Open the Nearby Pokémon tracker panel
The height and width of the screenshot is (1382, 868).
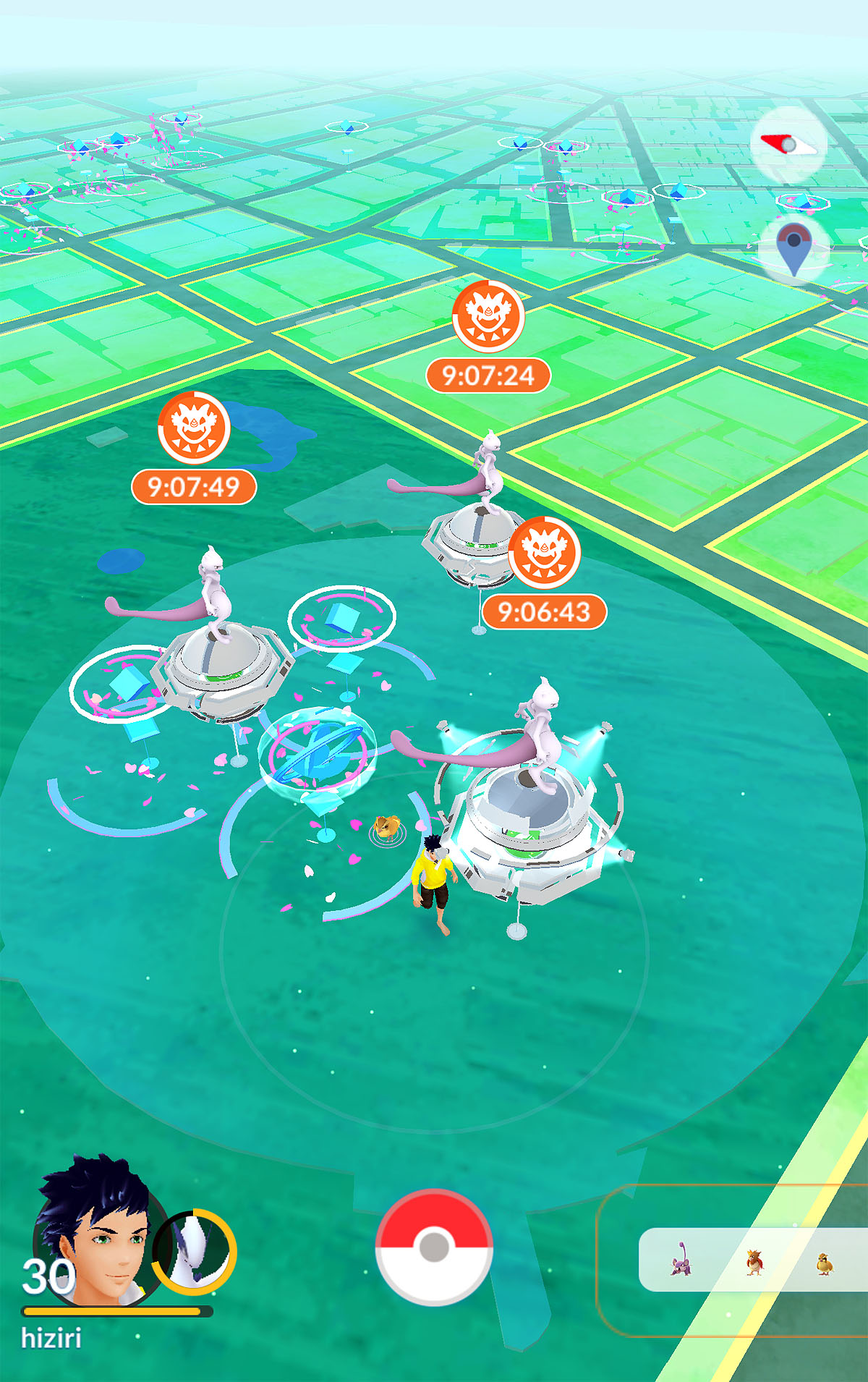(752, 1260)
